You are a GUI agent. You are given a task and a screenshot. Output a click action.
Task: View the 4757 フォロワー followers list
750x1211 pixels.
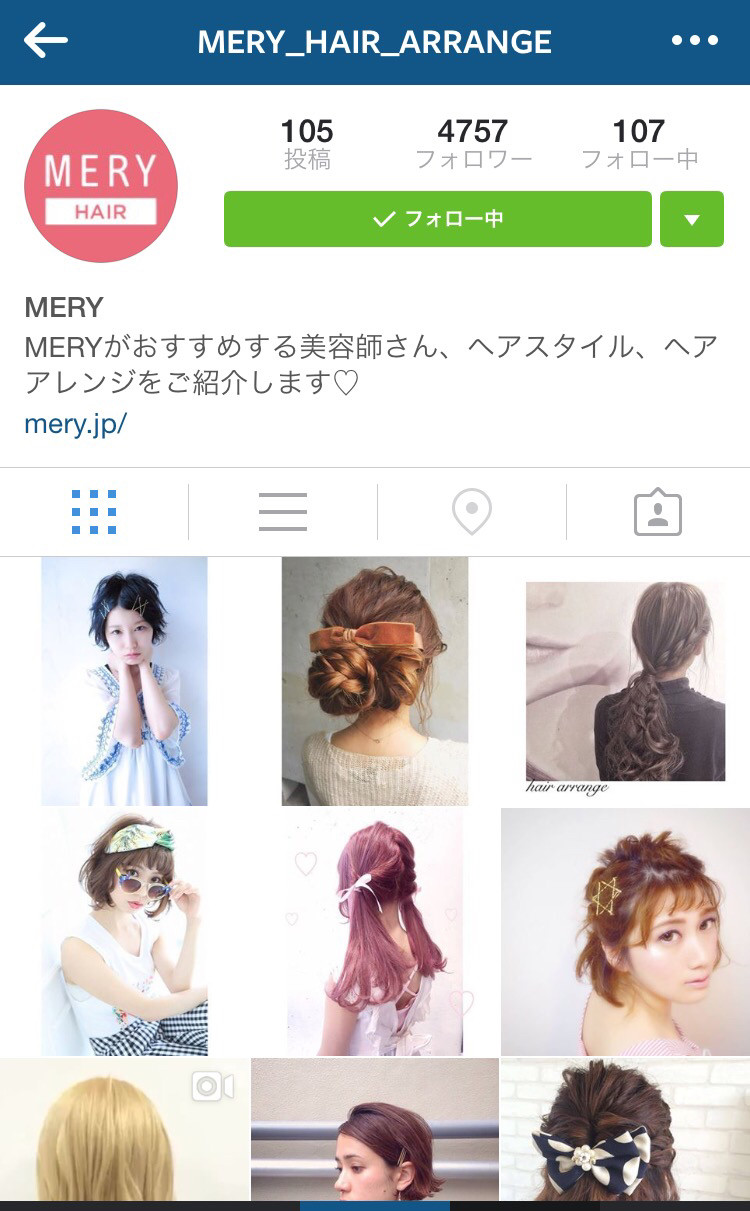[x=474, y=144]
